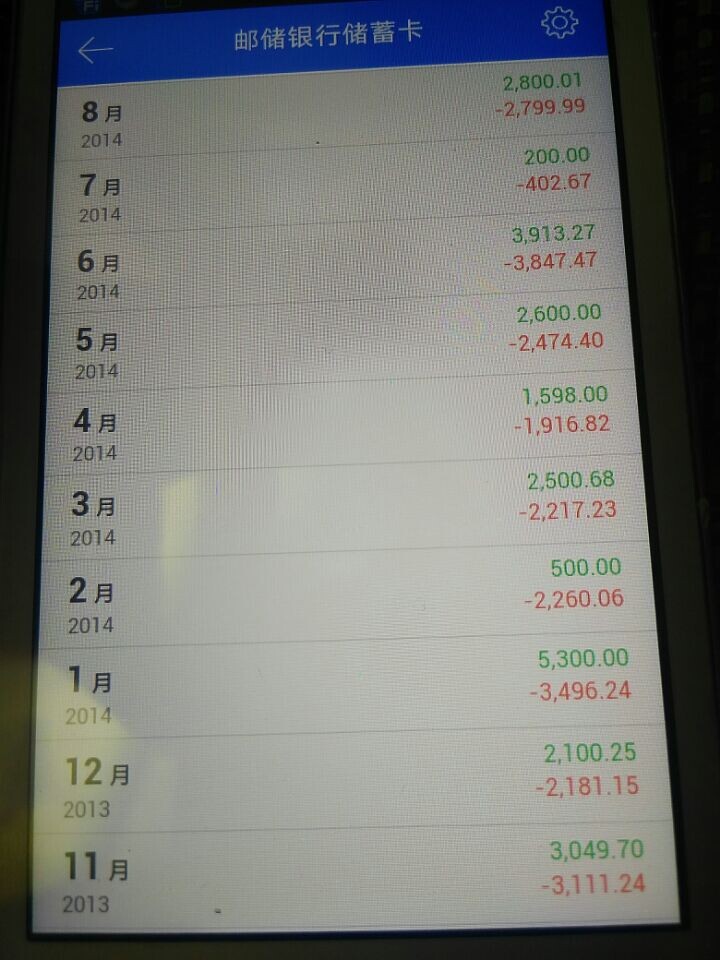Screen dimensions: 720x960
Task: Open the settings gear
Action: coord(559,23)
